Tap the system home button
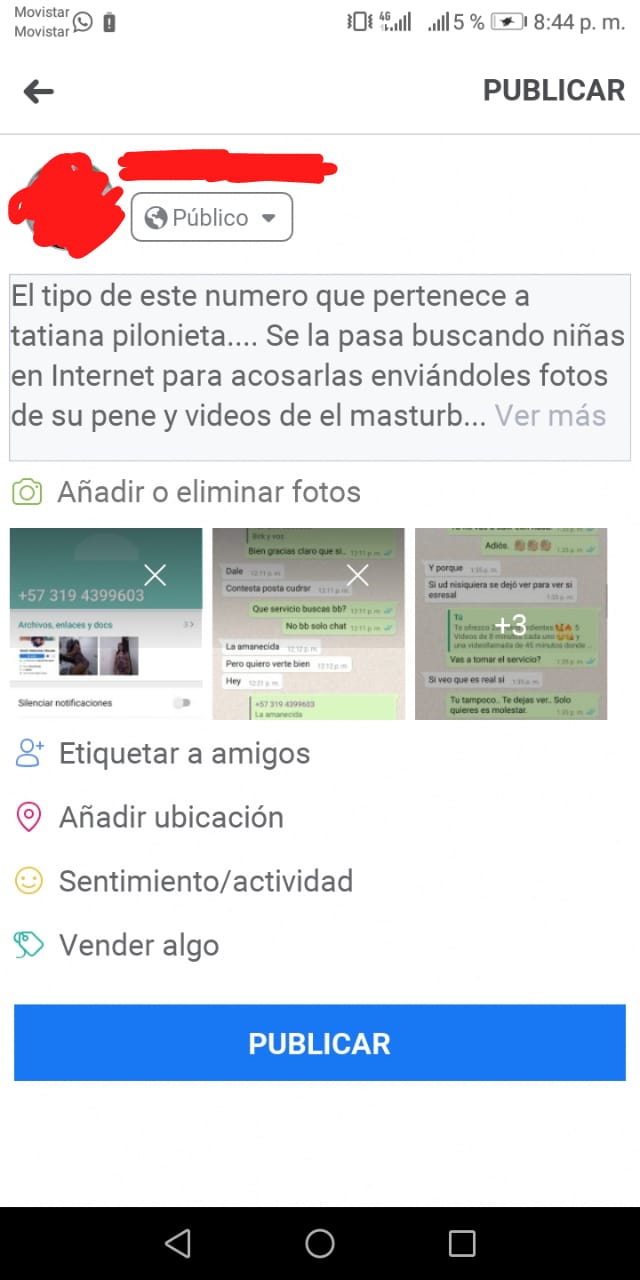 click(x=320, y=1243)
